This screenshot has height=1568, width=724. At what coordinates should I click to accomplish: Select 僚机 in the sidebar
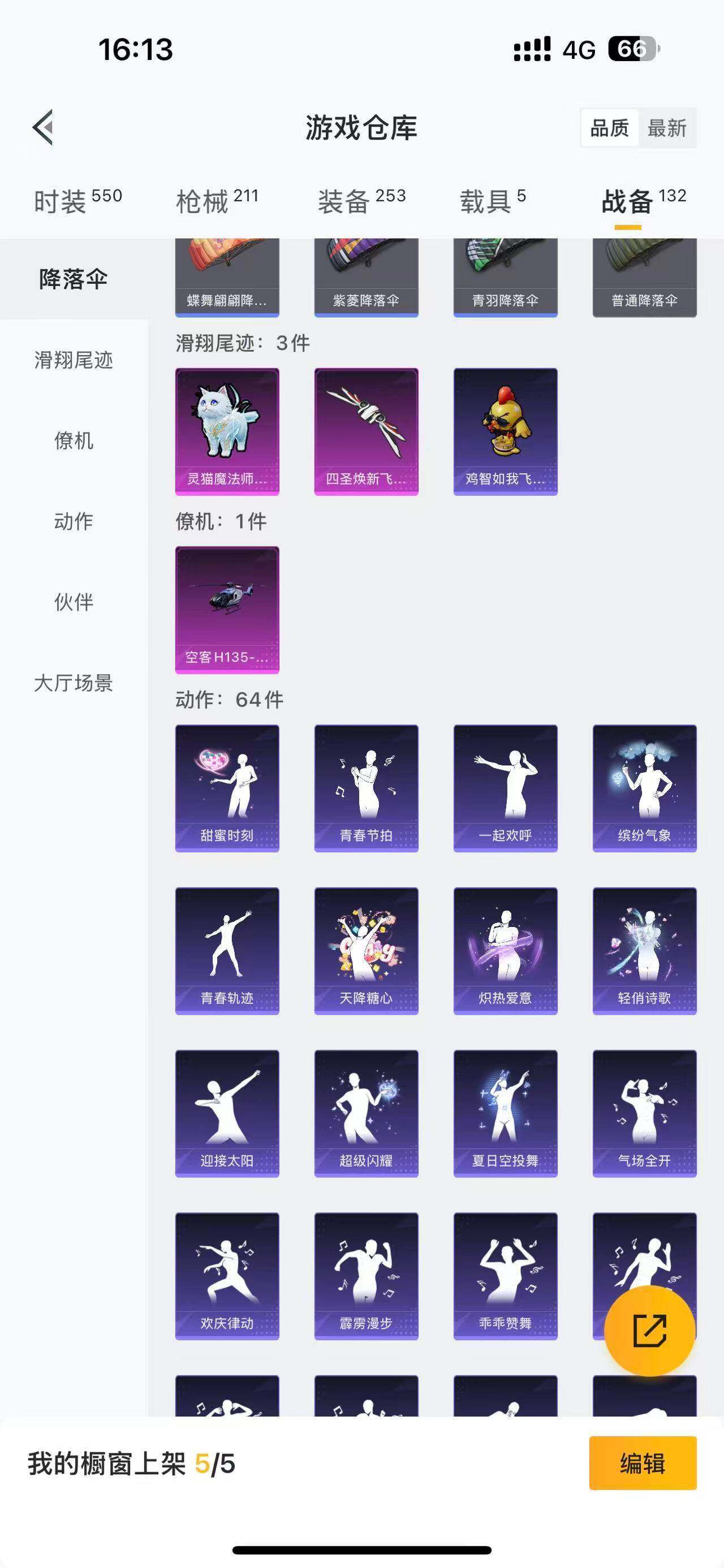point(74,440)
